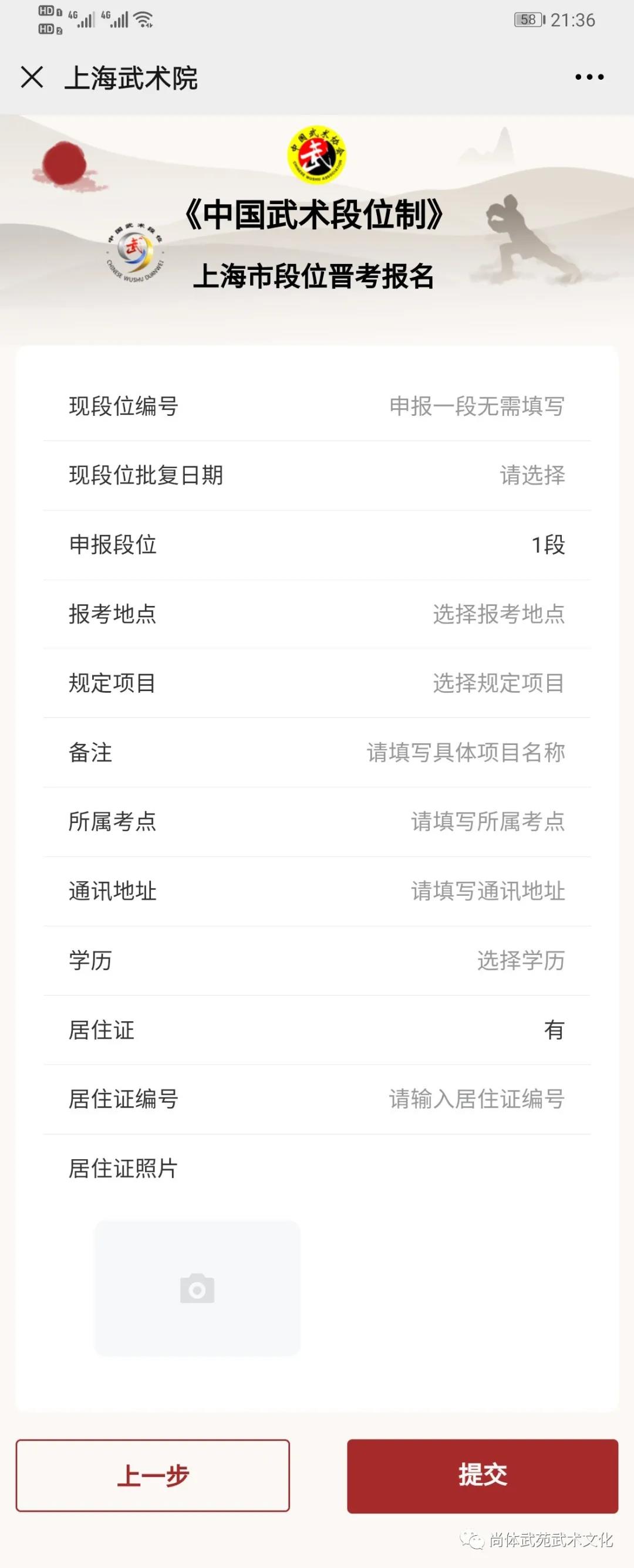Tap the 通讯地址 input field
634x1568 pixels.
[487, 891]
